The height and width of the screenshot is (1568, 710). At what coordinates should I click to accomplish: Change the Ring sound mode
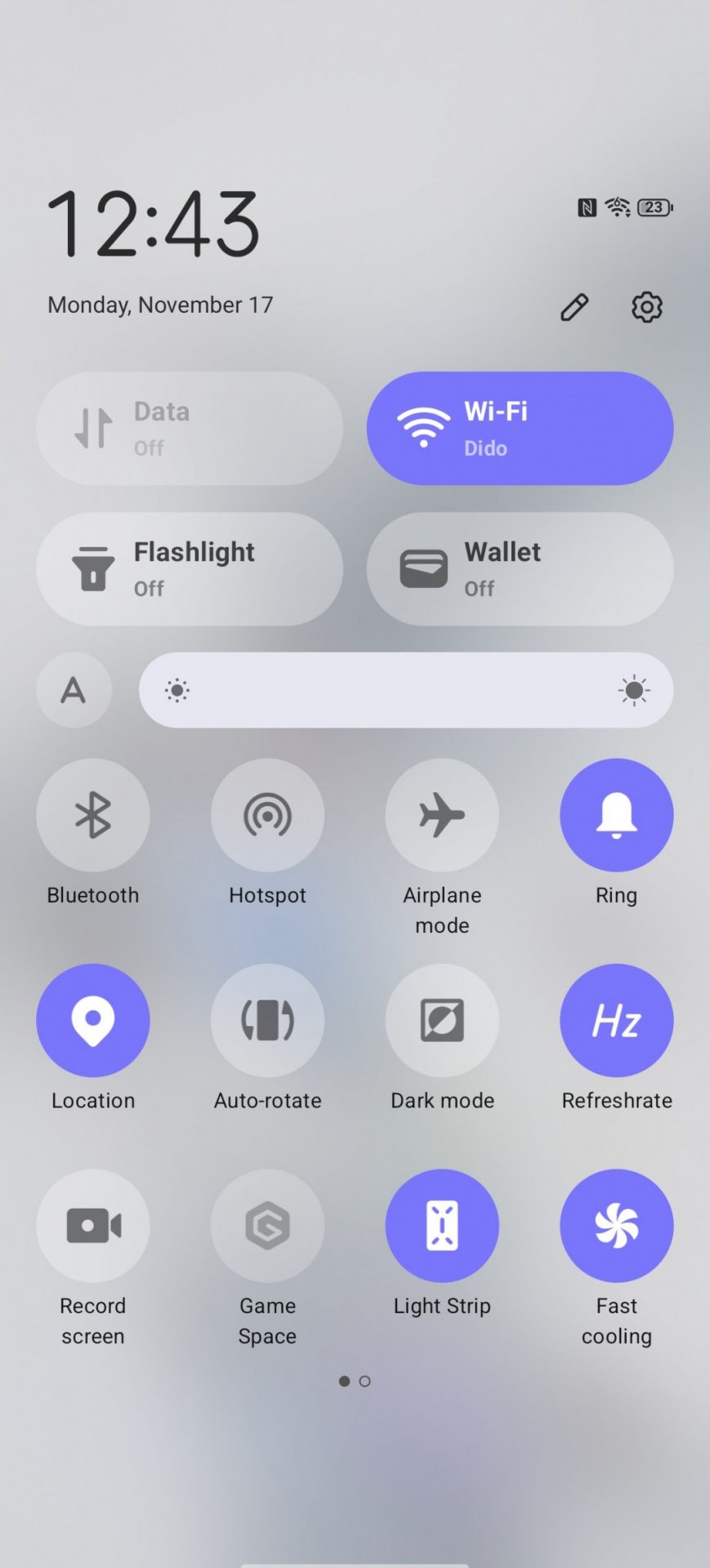[616, 815]
